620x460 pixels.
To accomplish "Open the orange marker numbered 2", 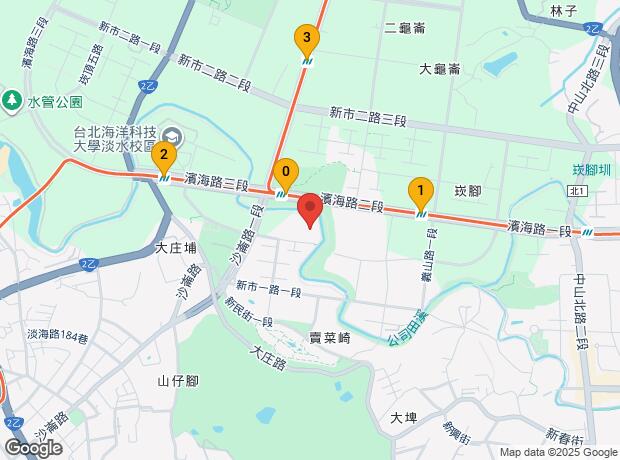I will [x=164, y=156].
